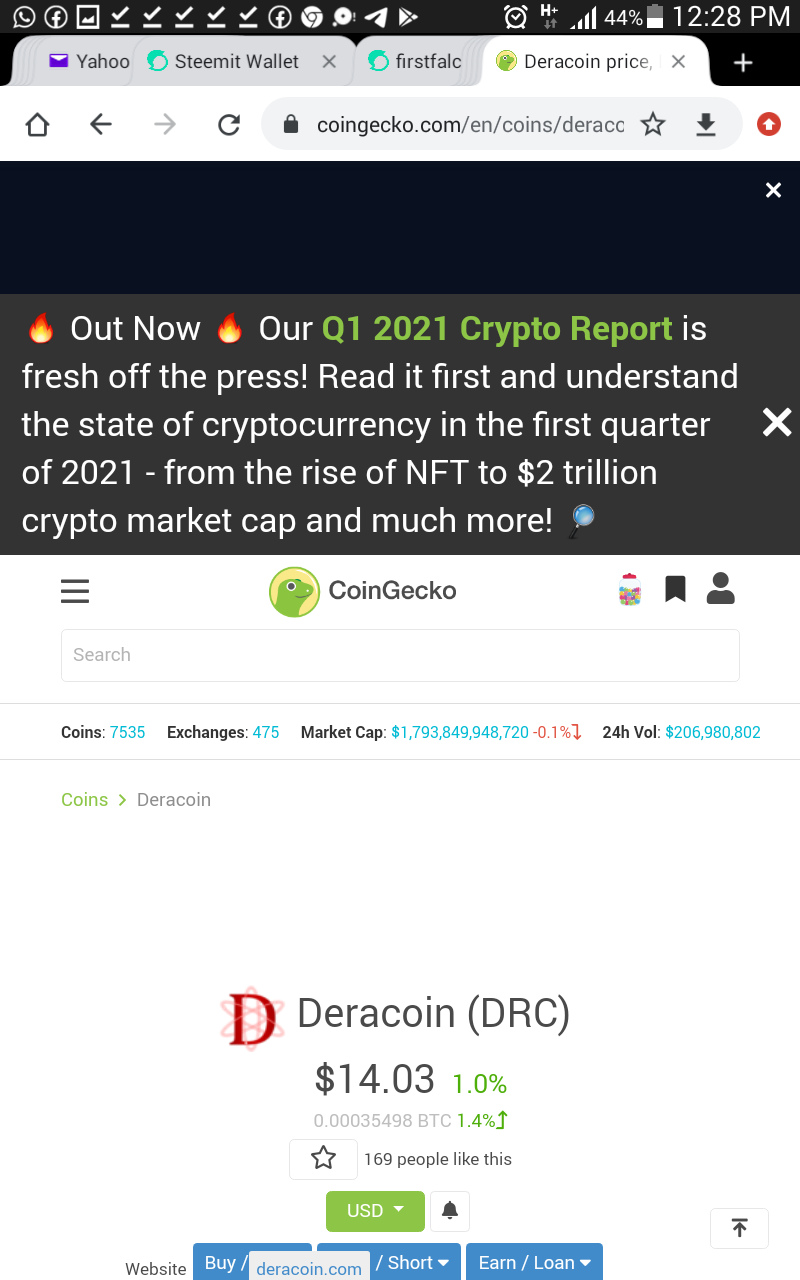Open the CoinGecko portfolio bookmark
The image size is (800, 1280).
[676, 590]
